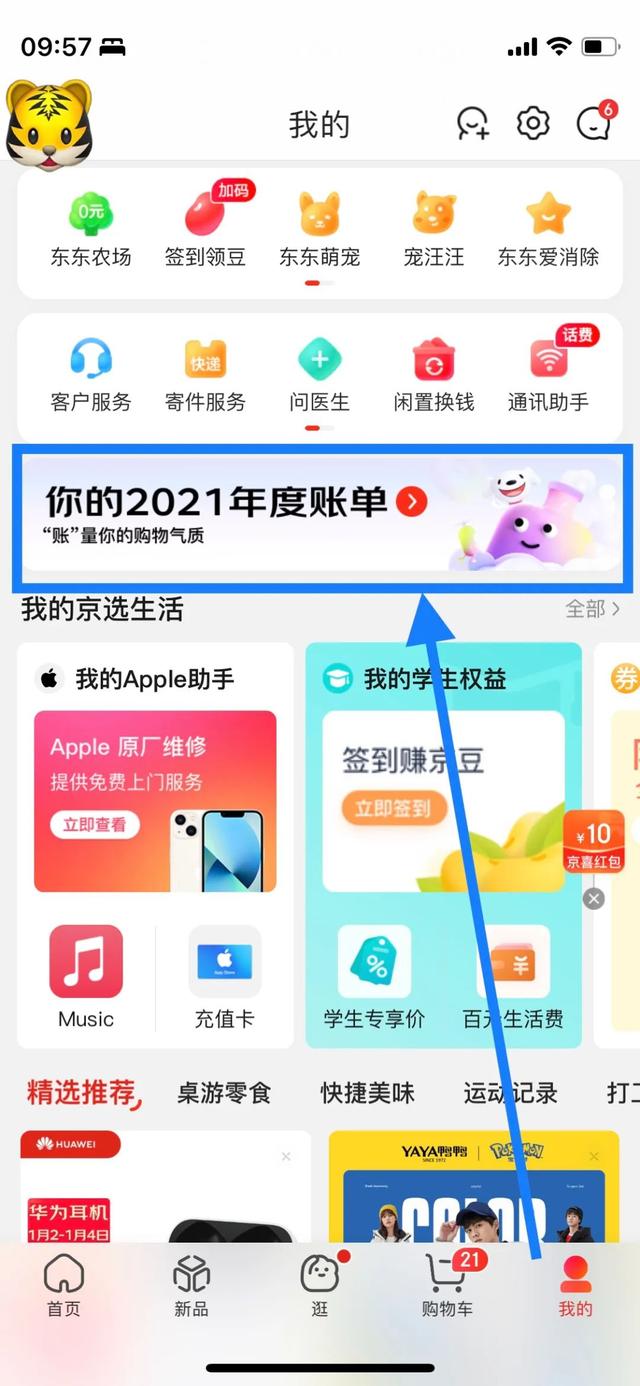Switch to the 桌游零食 tab
The width and height of the screenshot is (640, 1386).
pos(224,1093)
